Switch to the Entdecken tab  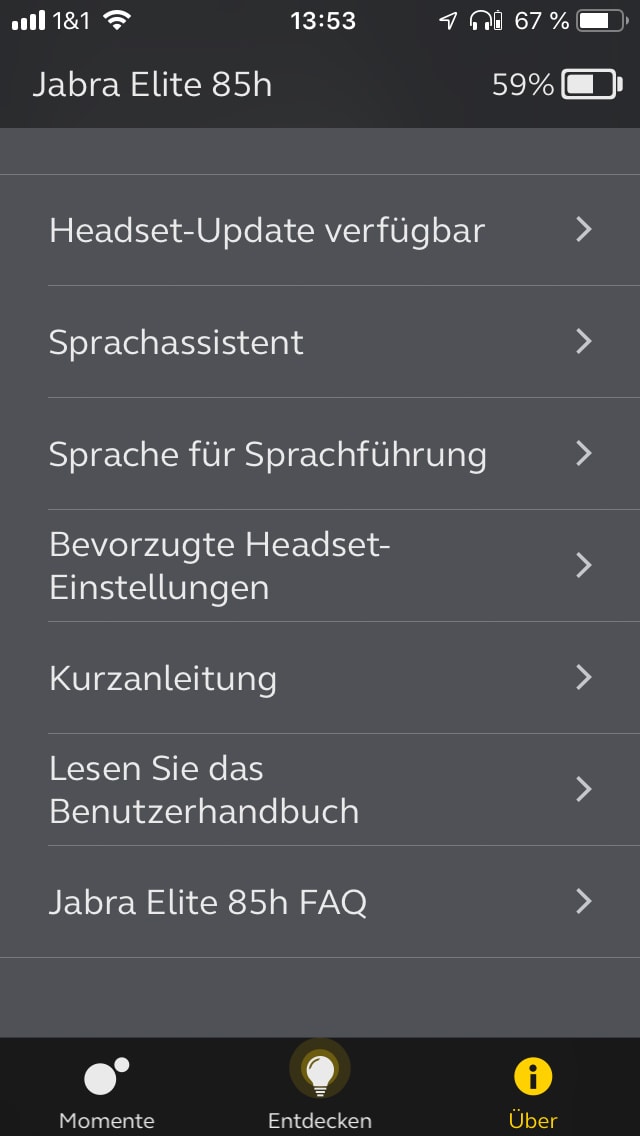(x=320, y=1089)
